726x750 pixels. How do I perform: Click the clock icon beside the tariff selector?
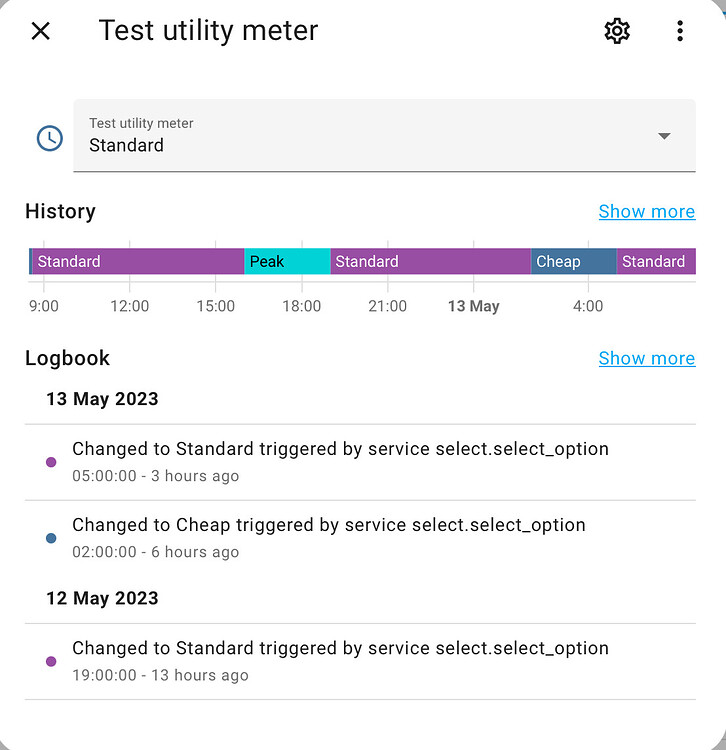tap(48, 138)
